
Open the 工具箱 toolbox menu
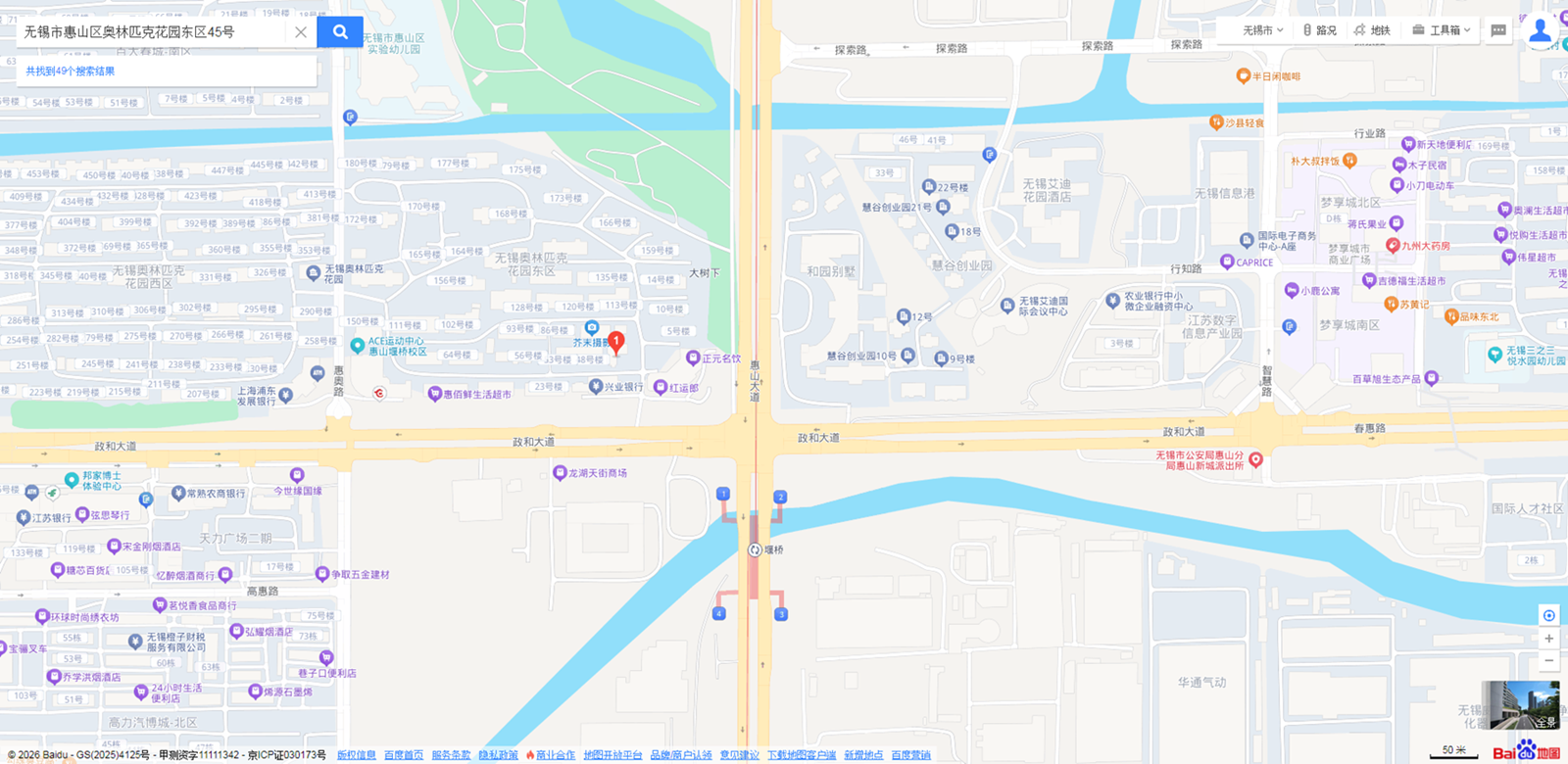(x=1442, y=30)
